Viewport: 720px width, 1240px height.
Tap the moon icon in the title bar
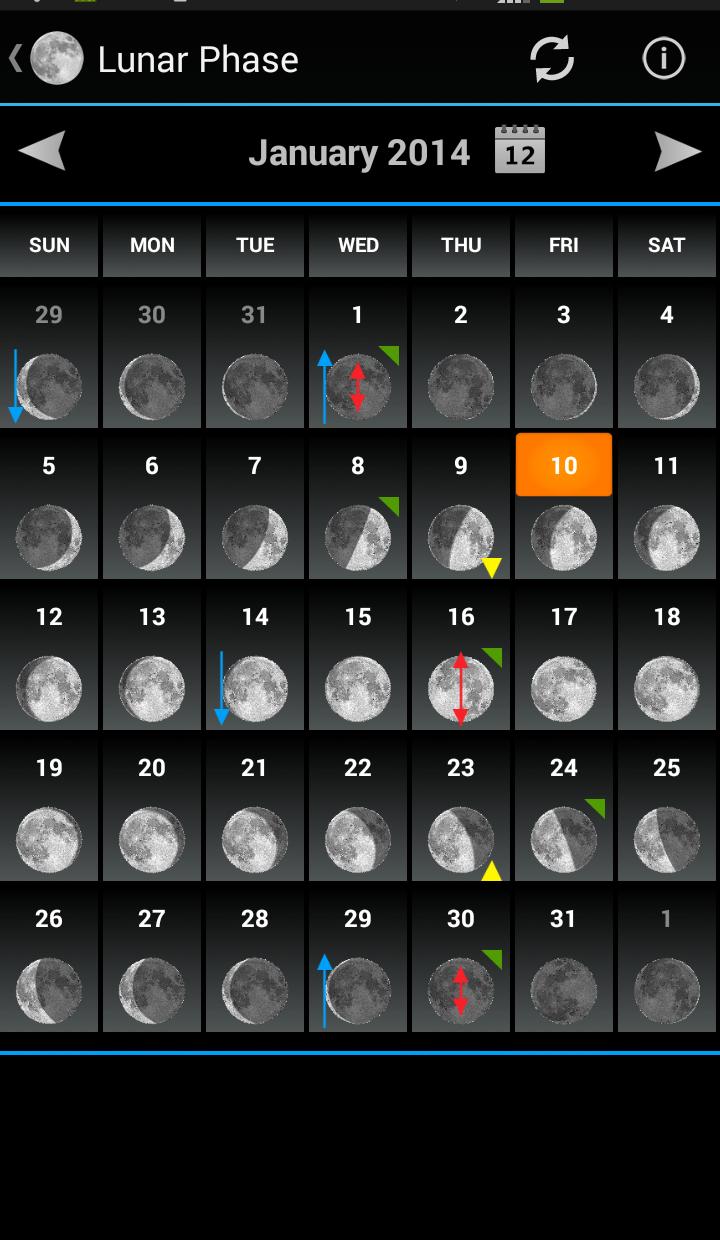point(56,57)
